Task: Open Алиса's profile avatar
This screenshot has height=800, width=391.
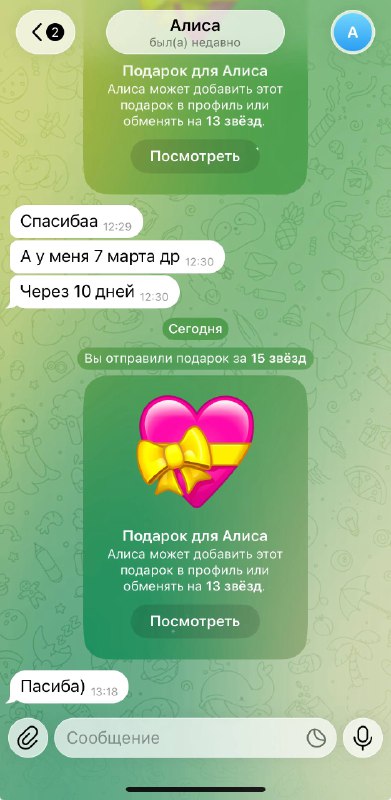Action: click(353, 33)
